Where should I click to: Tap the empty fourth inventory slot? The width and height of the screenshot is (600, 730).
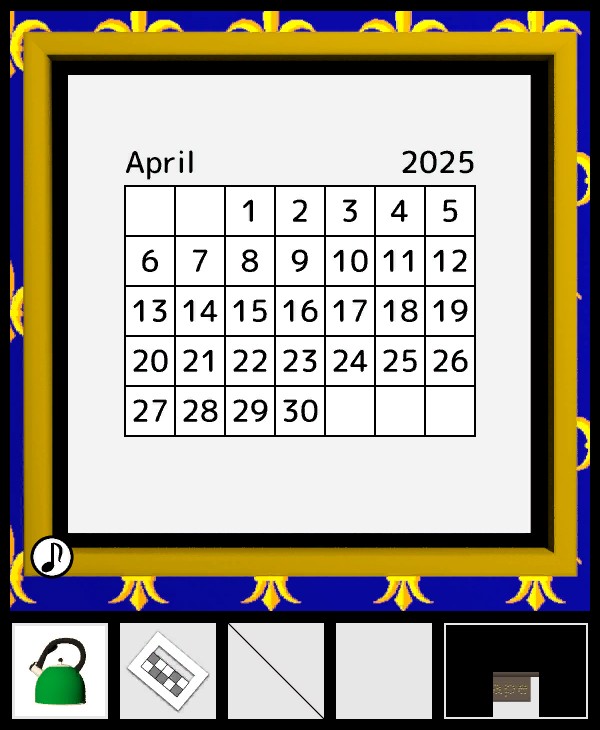[x=384, y=671]
